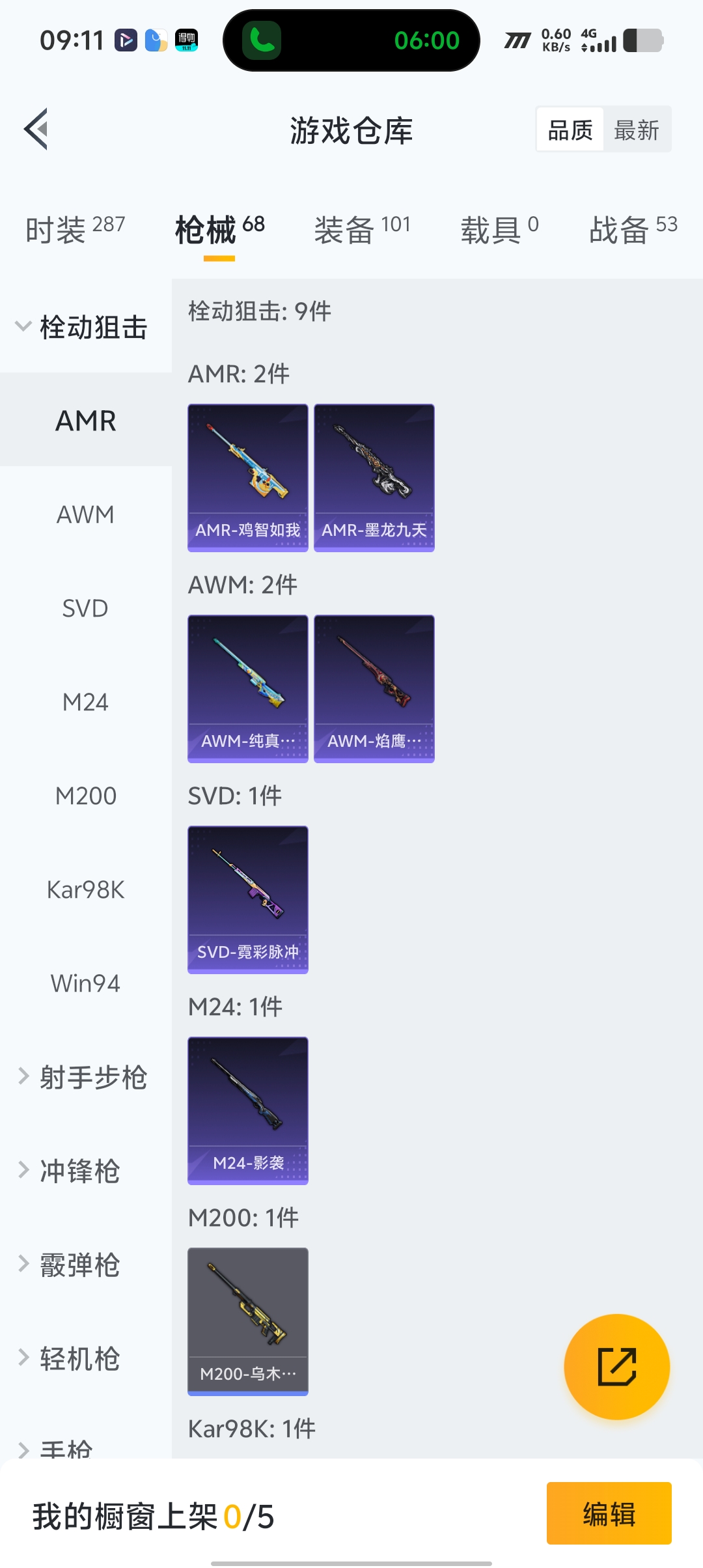
Task: Jump to Win94 in the side list
Action: (x=85, y=984)
